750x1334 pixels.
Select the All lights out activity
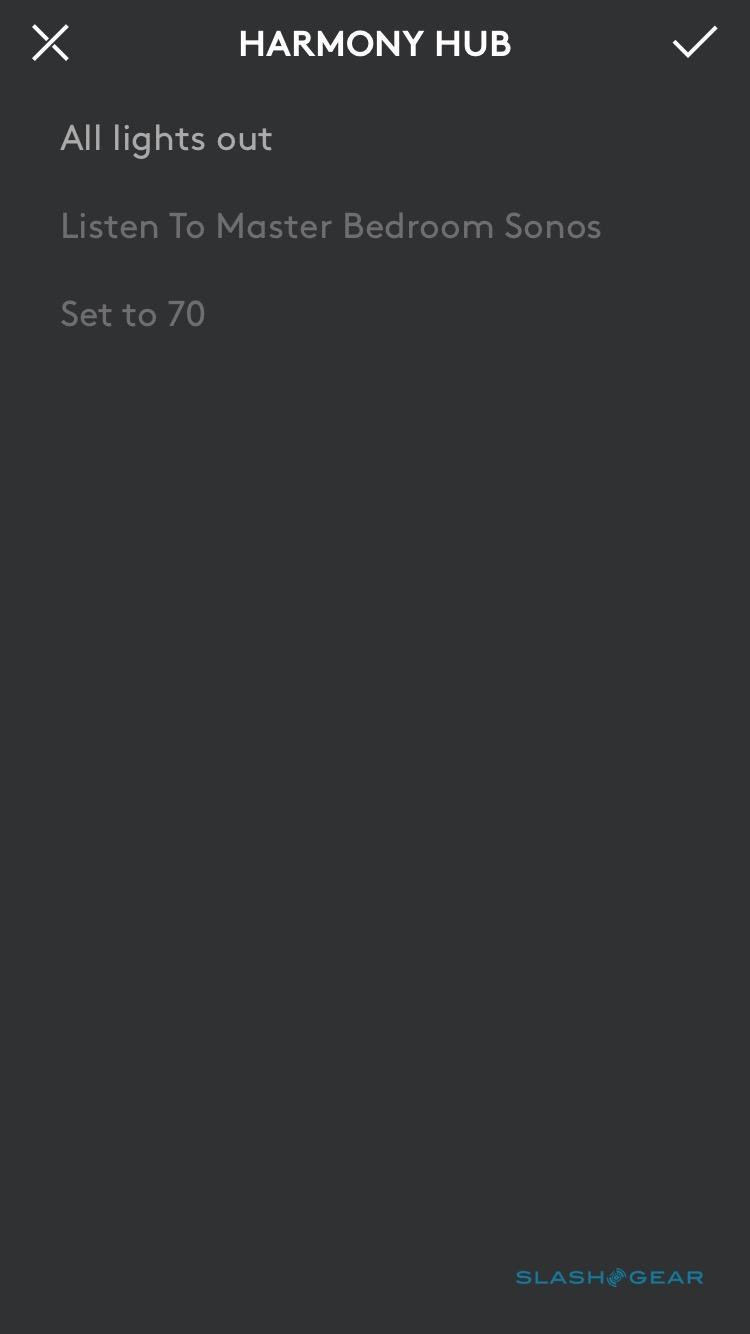click(166, 139)
